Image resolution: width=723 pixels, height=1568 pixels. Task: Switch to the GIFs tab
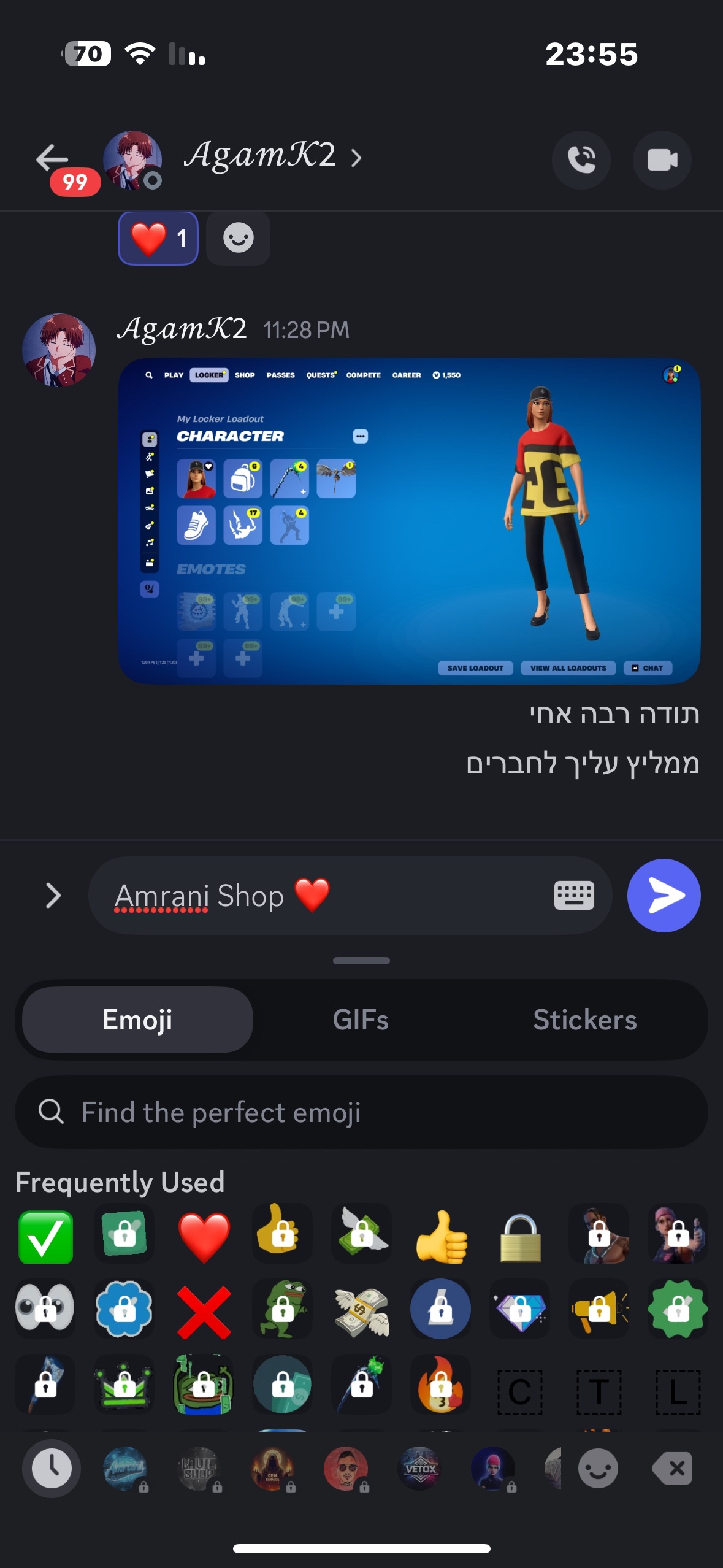click(361, 1020)
